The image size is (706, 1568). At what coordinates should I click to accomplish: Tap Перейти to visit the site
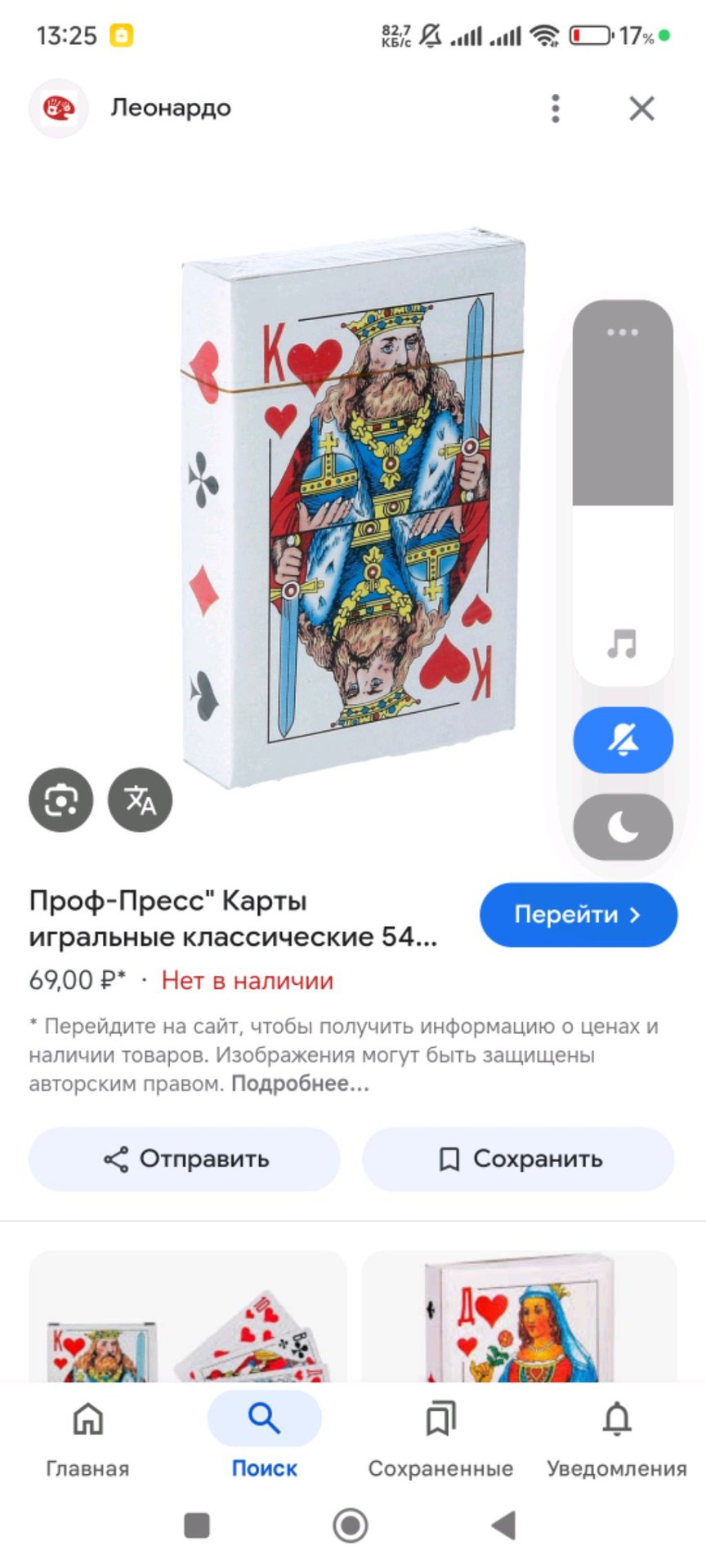tap(578, 915)
